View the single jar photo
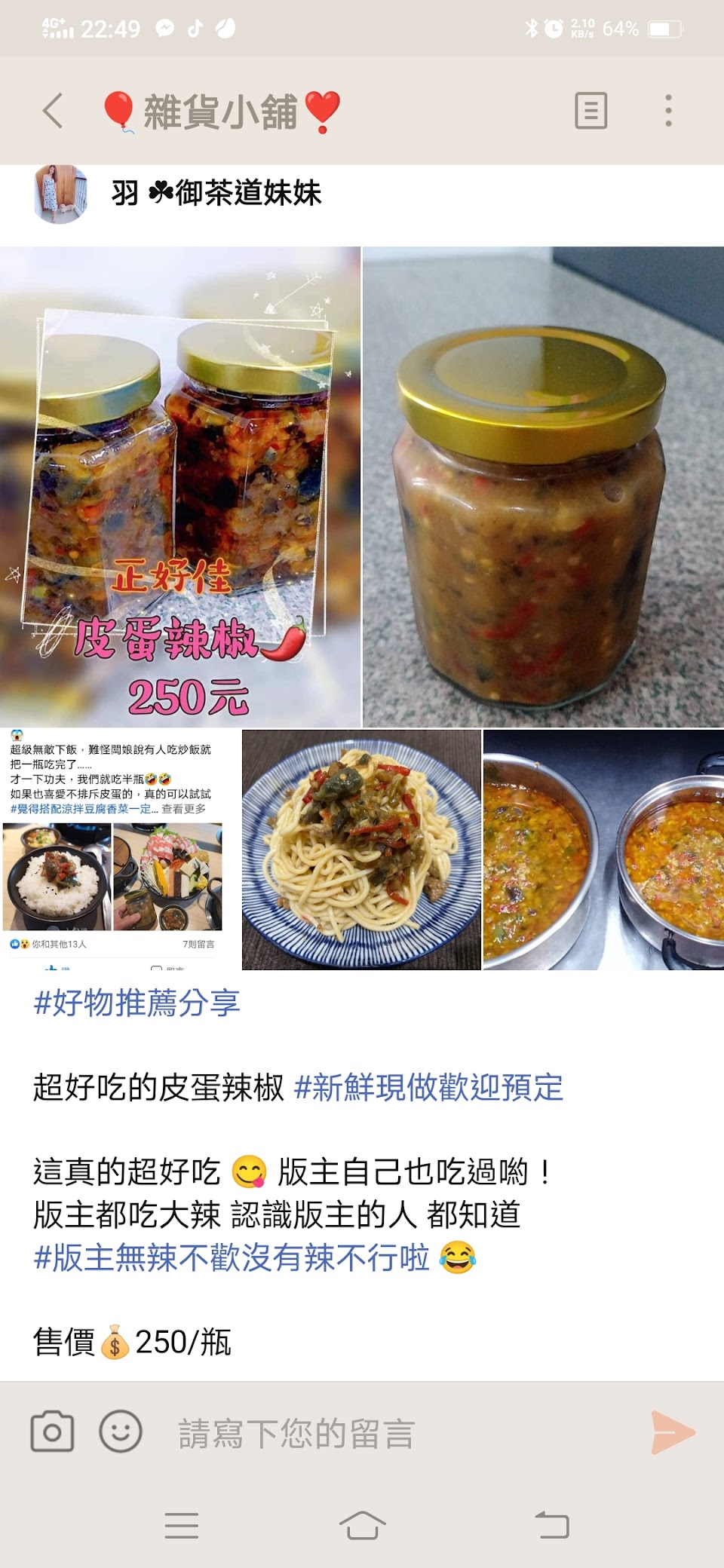This screenshot has height=1568, width=724. click(x=543, y=486)
